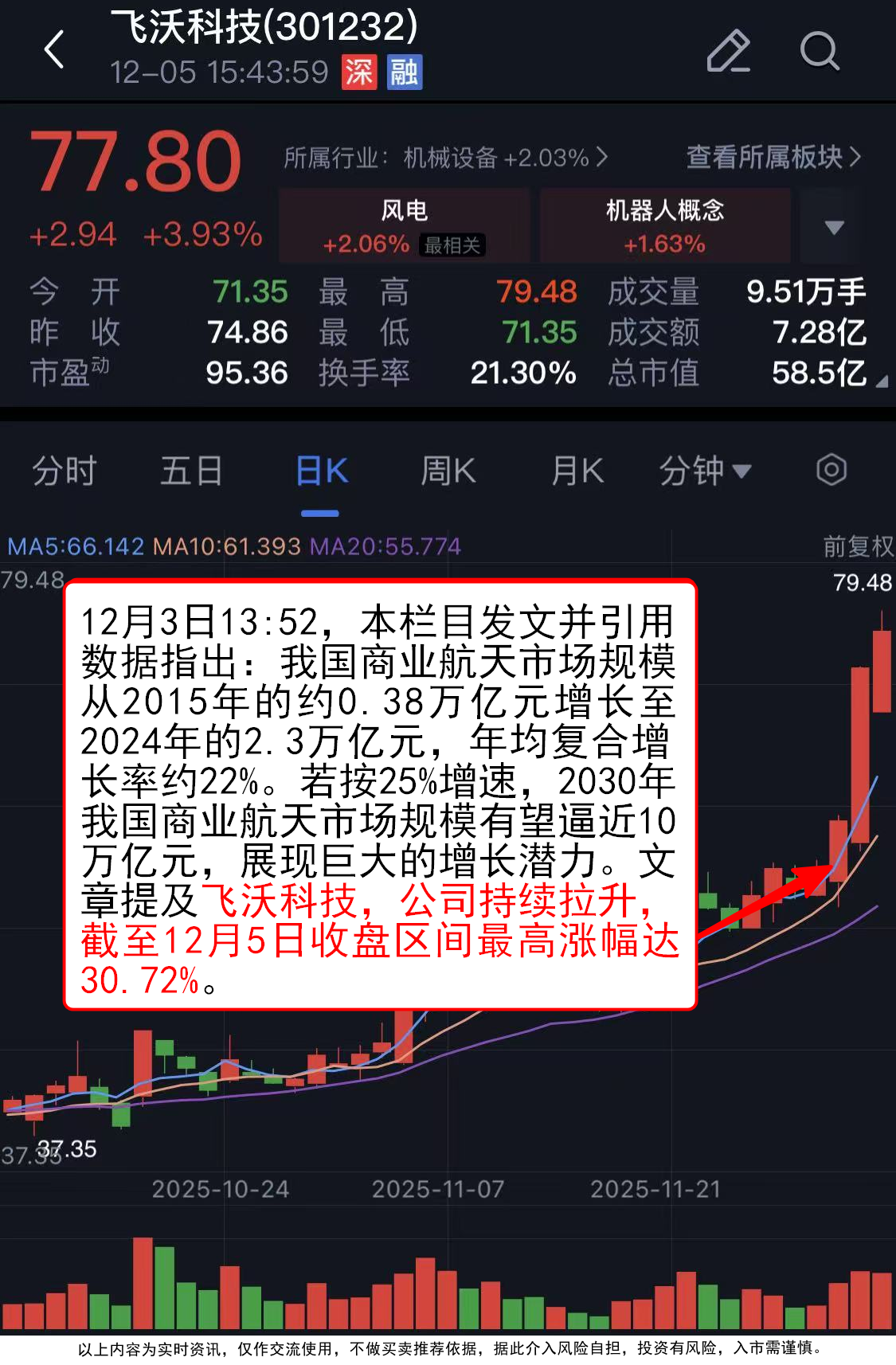
Task: Switch to the 月K chart tab
Action: click(577, 471)
